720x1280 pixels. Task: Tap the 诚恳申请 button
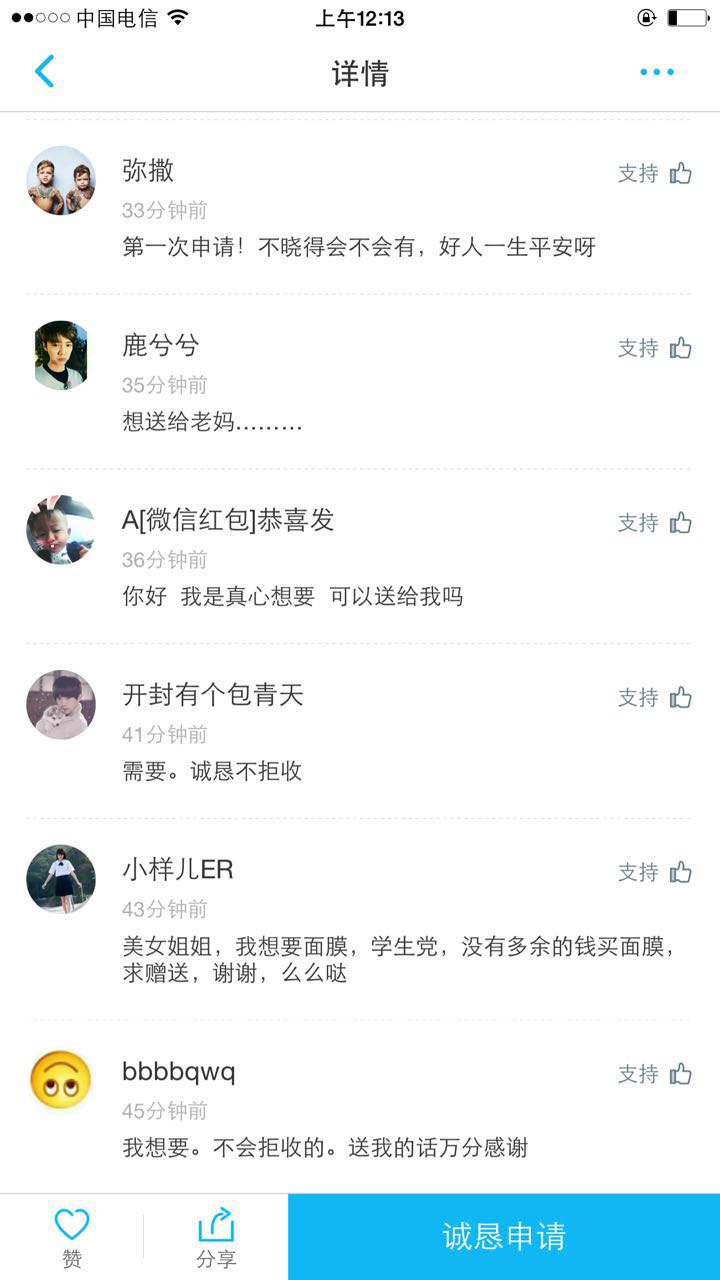(x=504, y=1237)
